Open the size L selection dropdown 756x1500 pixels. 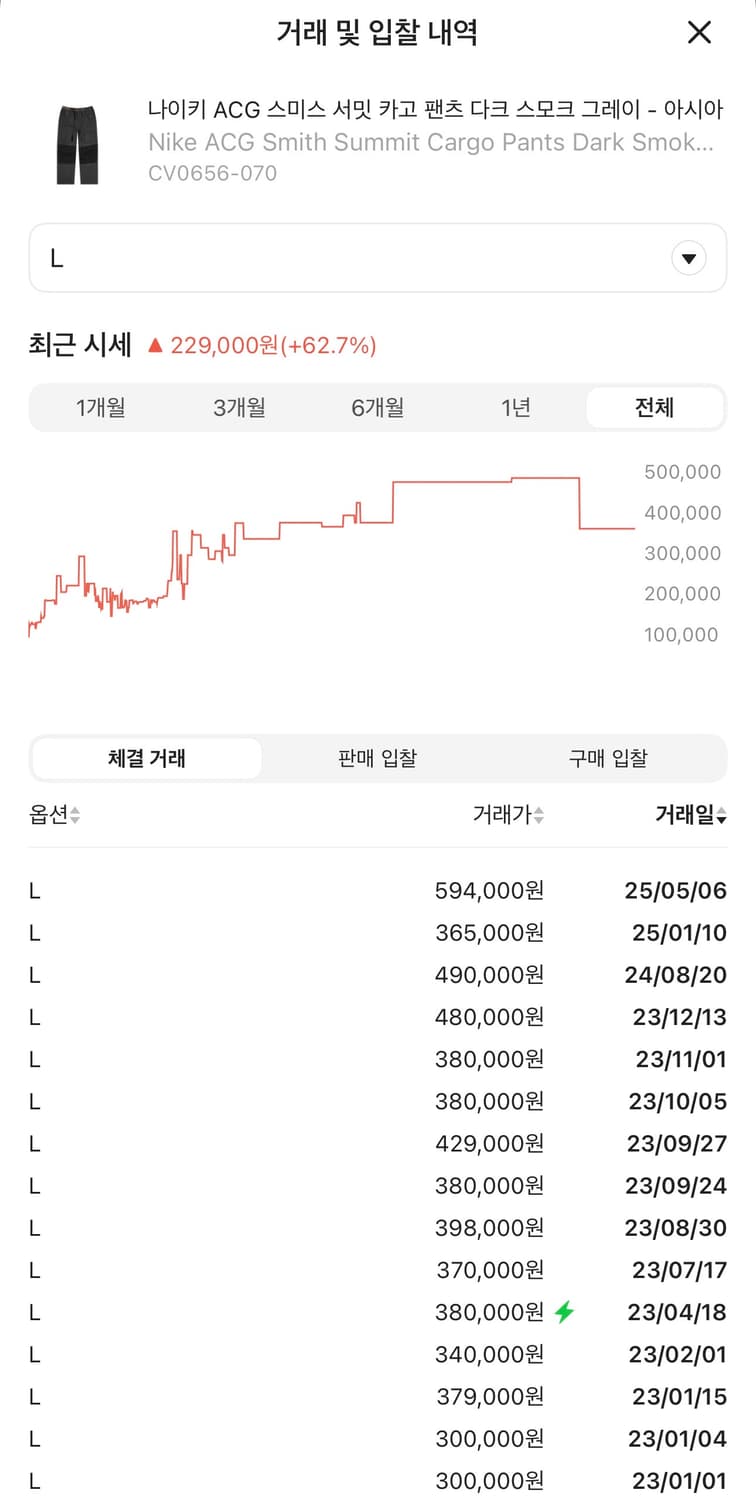point(377,257)
